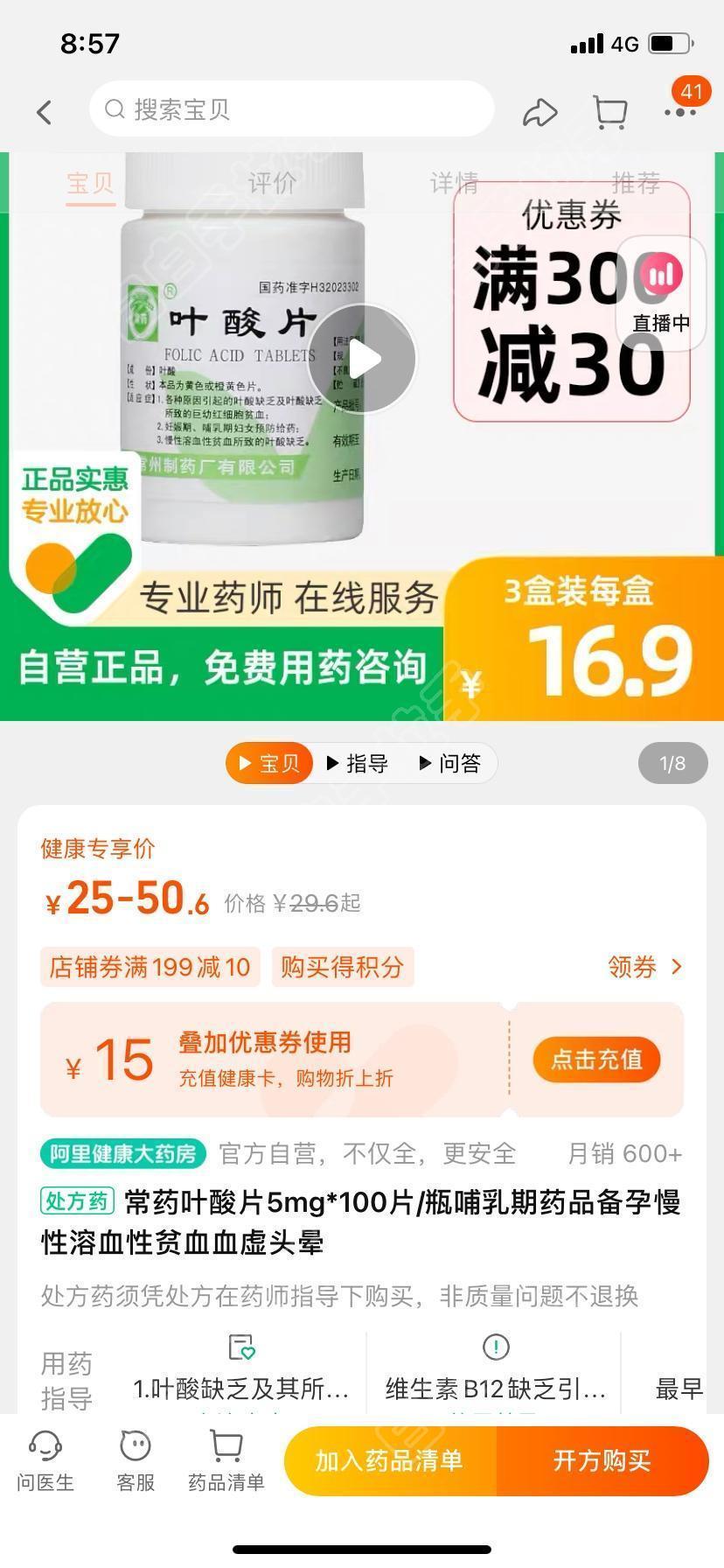Tap the 搜索宝贝 search box
Viewport: 724px width, 1568px height.
coord(291,109)
